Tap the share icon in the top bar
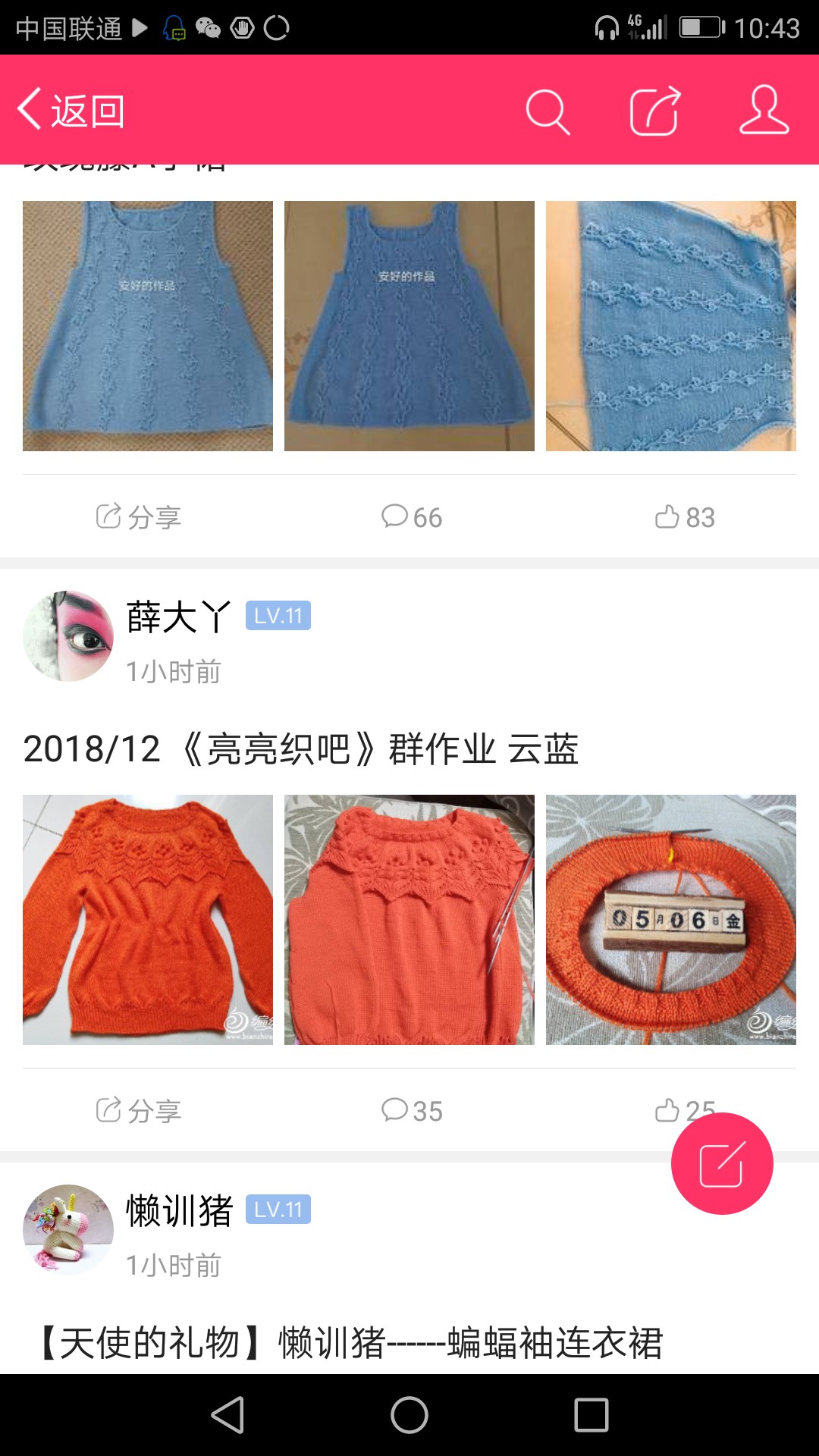819x1456 pixels. coord(655,111)
